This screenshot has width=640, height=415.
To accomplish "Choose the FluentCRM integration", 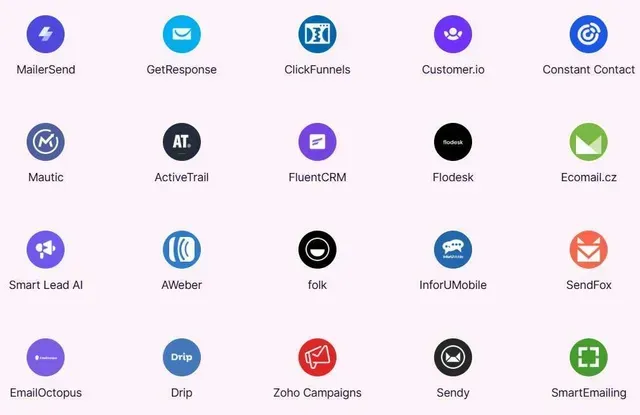I will click(x=317, y=142).
